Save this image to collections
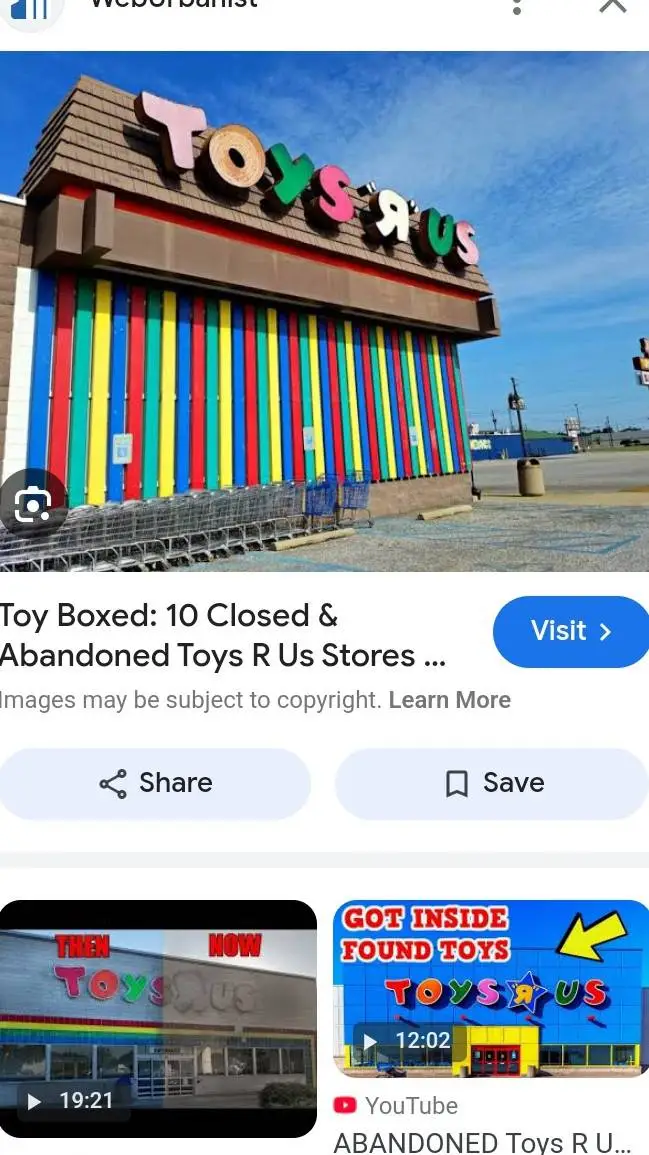Screen dimensions: 649x1155 click(x=492, y=783)
